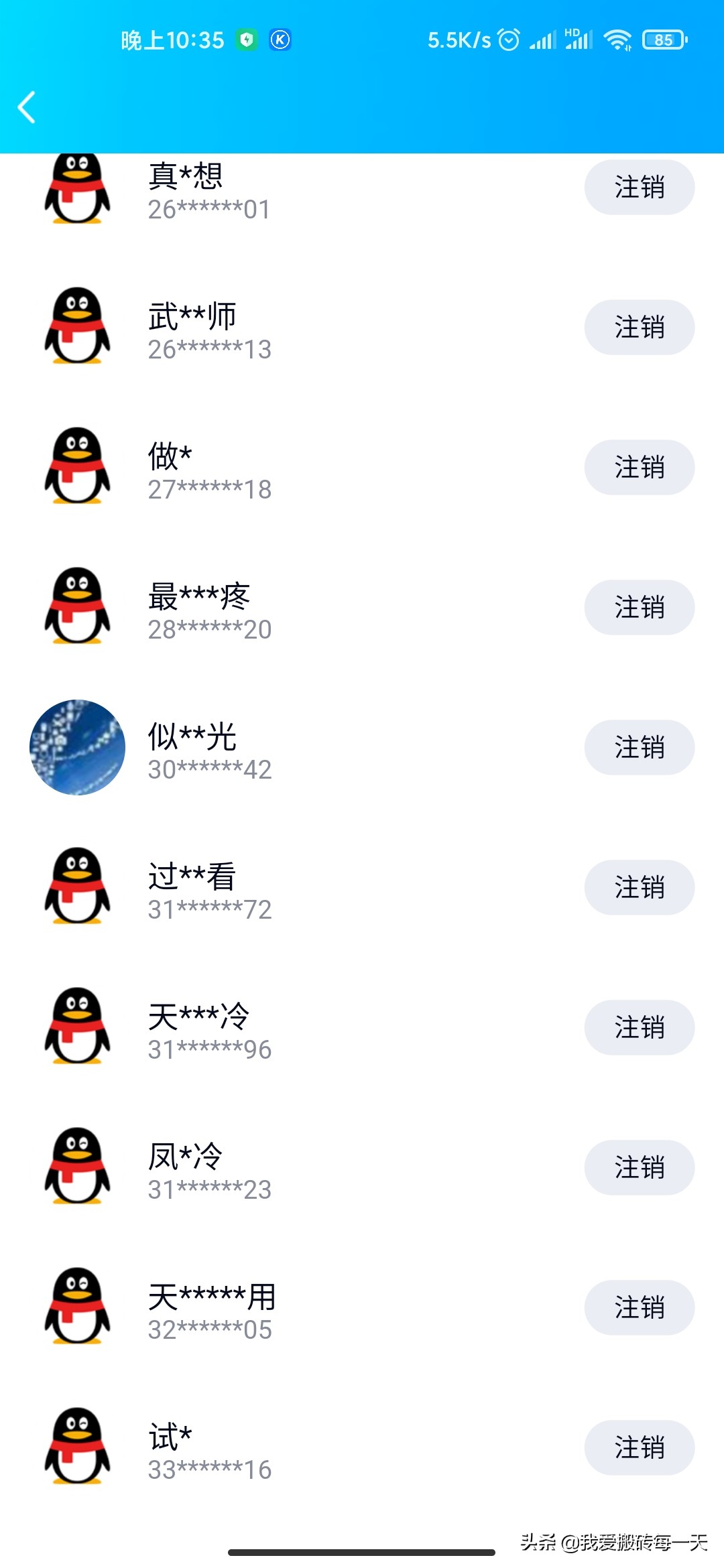This screenshot has width=724, height=1568.
Task: Tap 注销 for account 28******20
Action: (x=639, y=608)
